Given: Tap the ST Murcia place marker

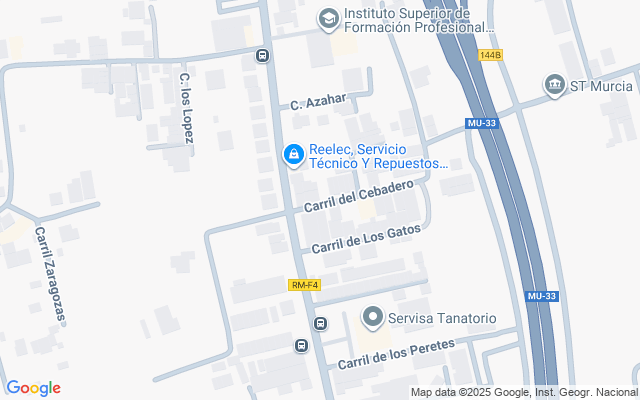Looking at the screenshot, I should click(x=553, y=85).
